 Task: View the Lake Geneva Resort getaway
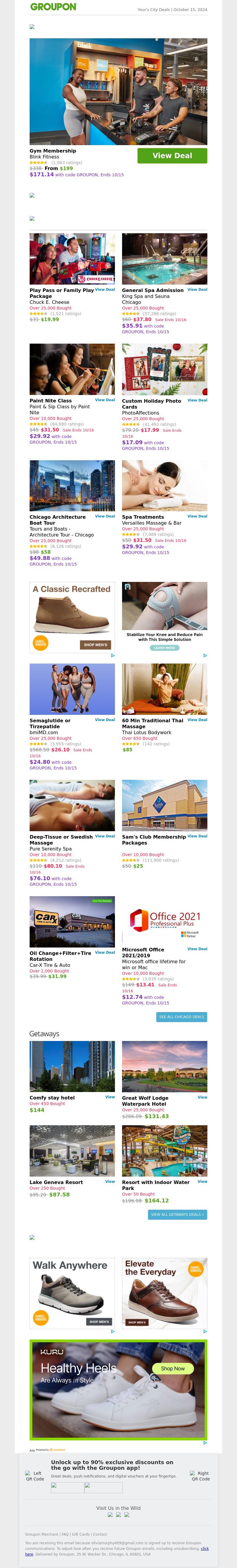pos(110,1181)
